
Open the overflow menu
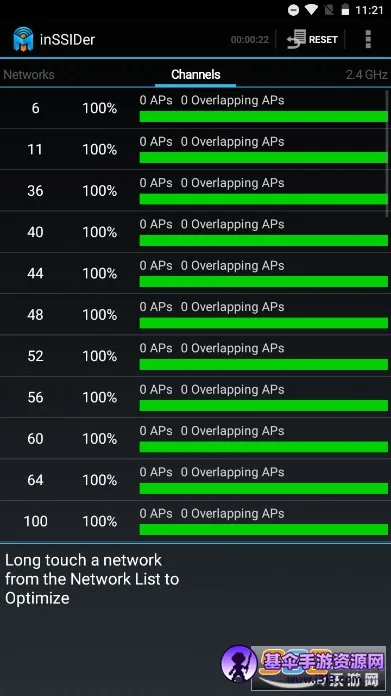pyautogui.click(x=368, y=40)
